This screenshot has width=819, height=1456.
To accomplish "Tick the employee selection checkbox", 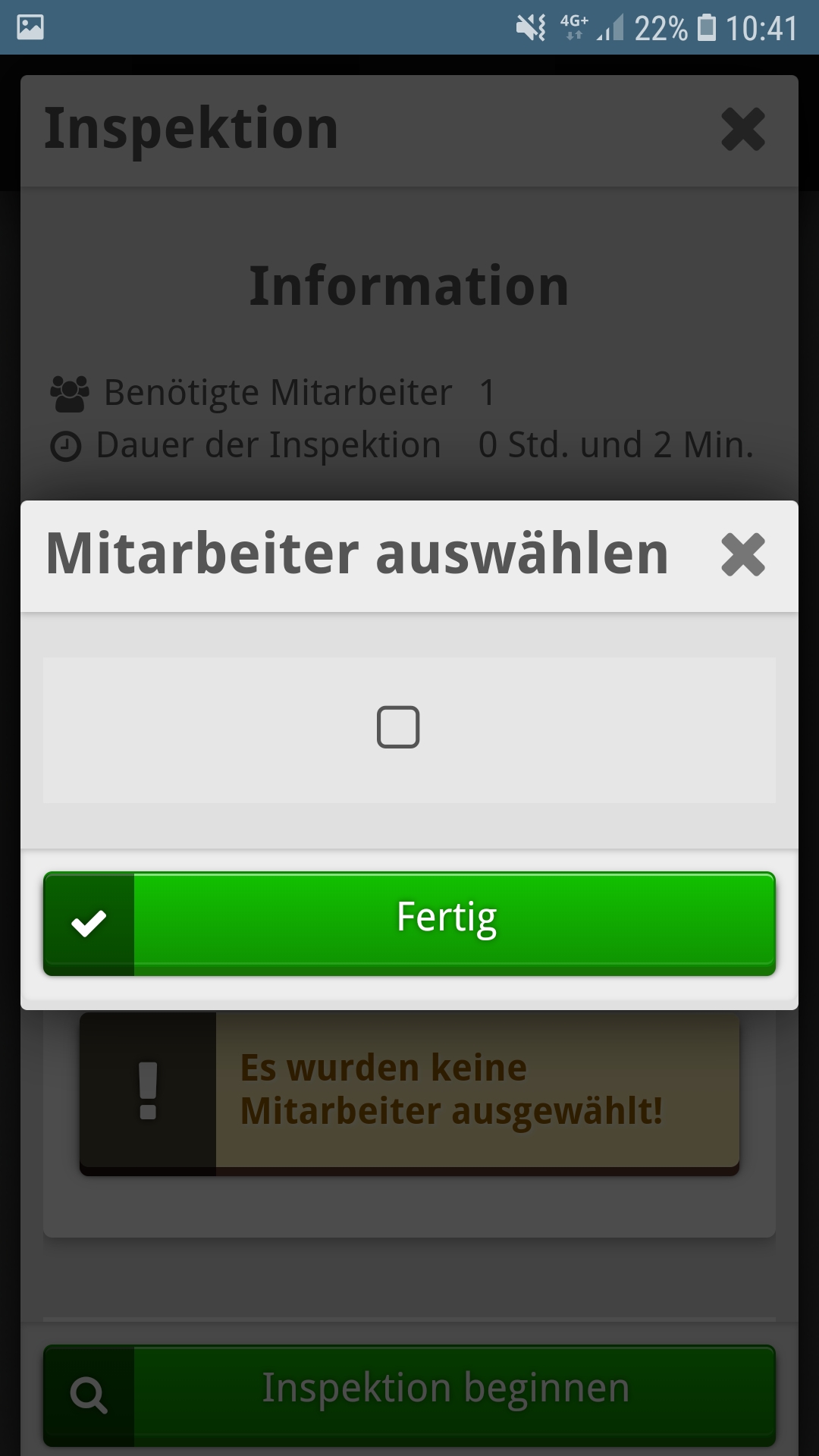I will tap(398, 727).
